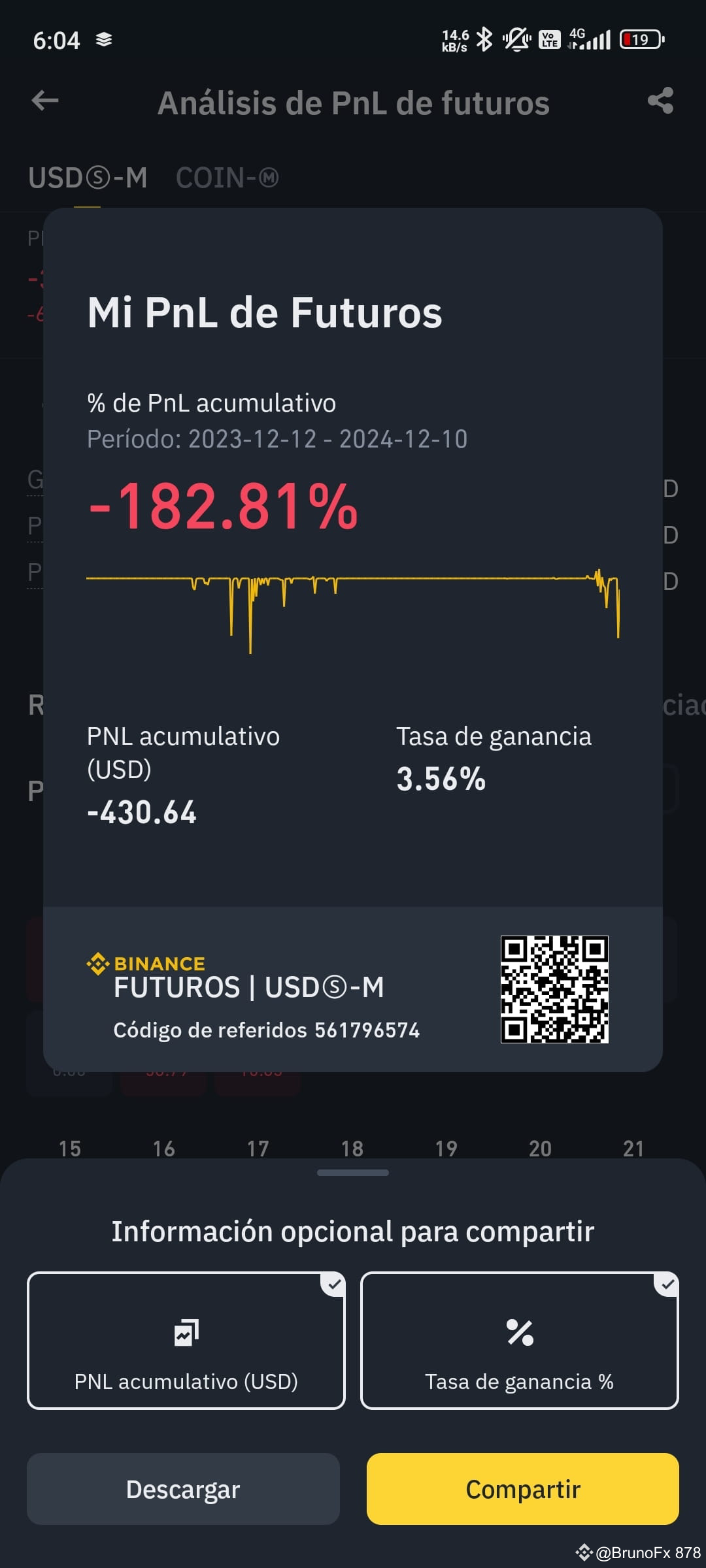Switch to the COIN-M tab
Screen dimensions: 706x1568
[227, 178]
